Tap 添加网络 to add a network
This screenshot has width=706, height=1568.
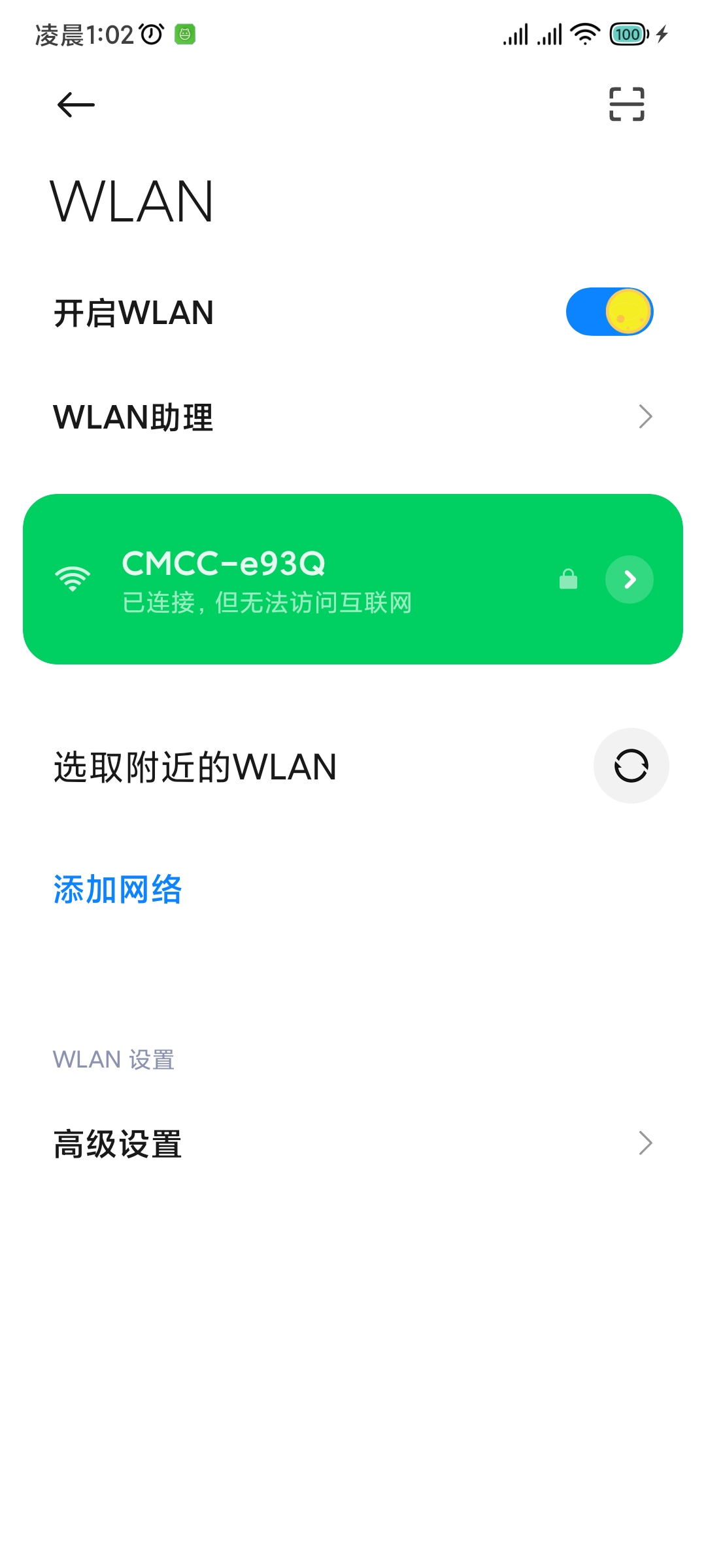click(118, 889)
